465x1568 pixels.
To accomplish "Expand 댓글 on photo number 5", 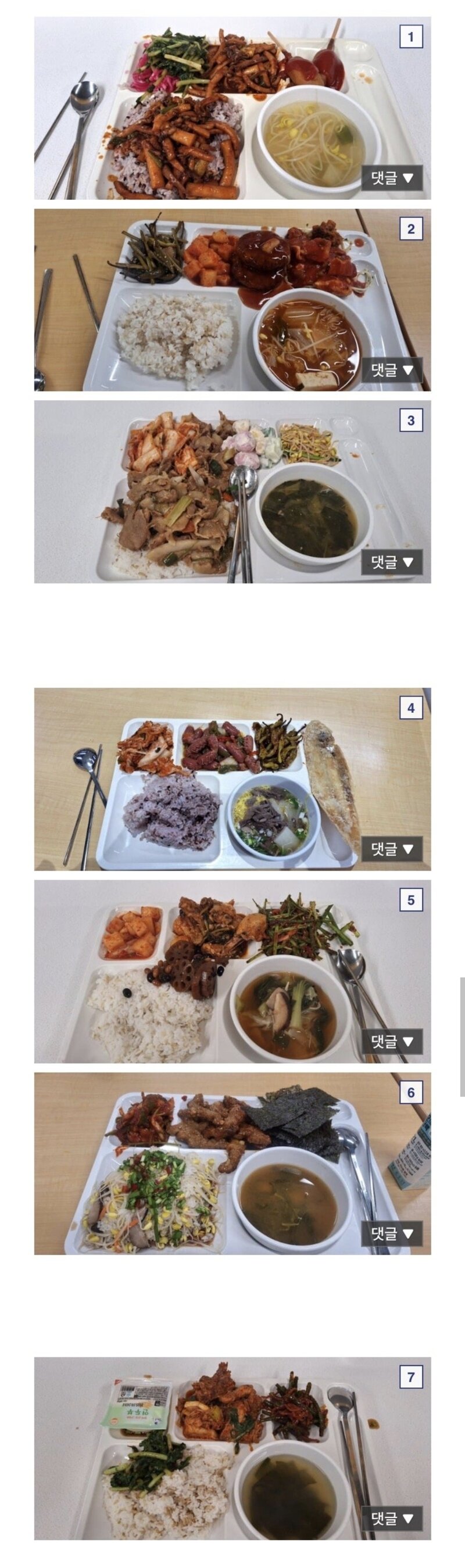I will (x=392, y=1041).
